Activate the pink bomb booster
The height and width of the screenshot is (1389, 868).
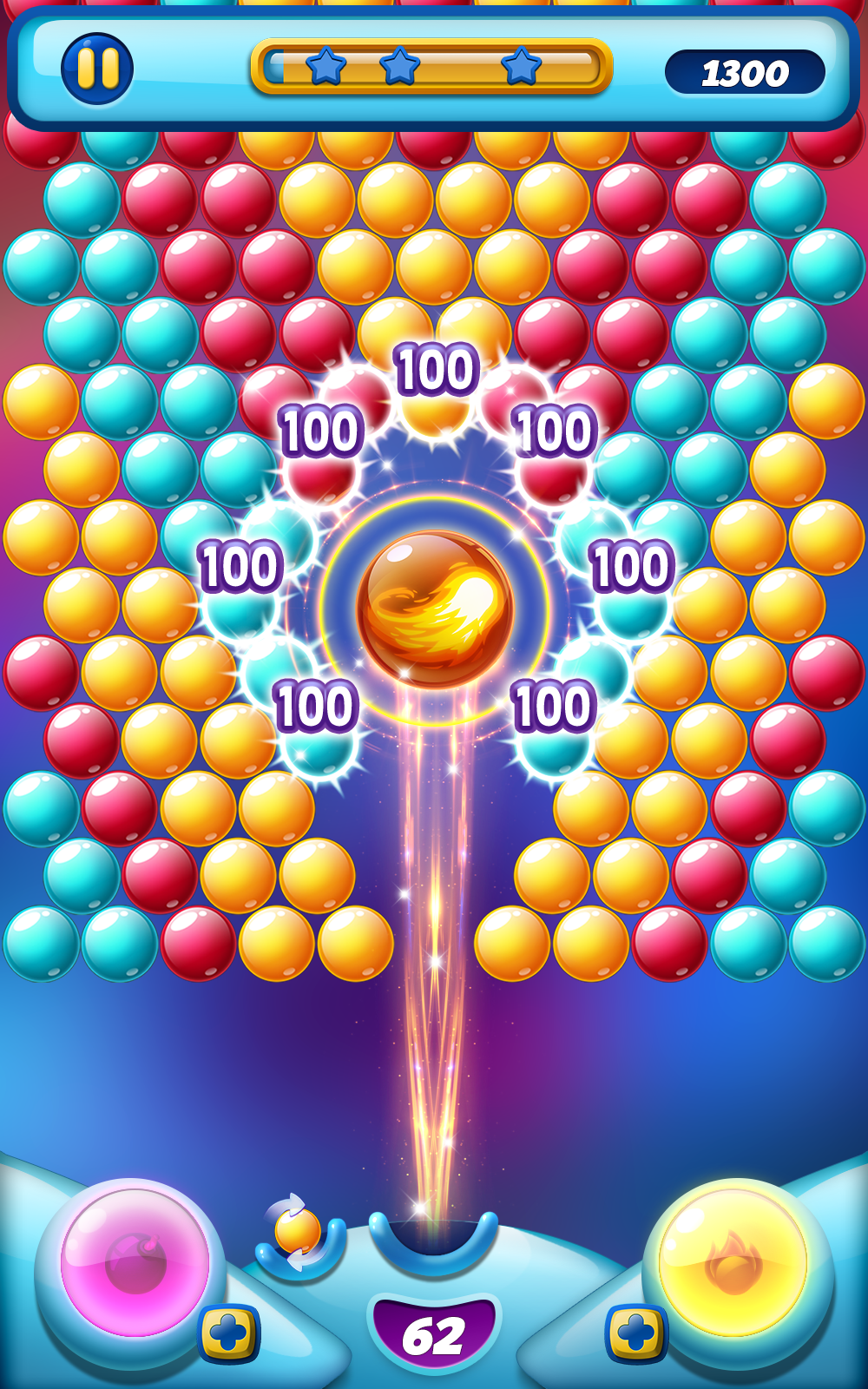(x=135, y=1261)
